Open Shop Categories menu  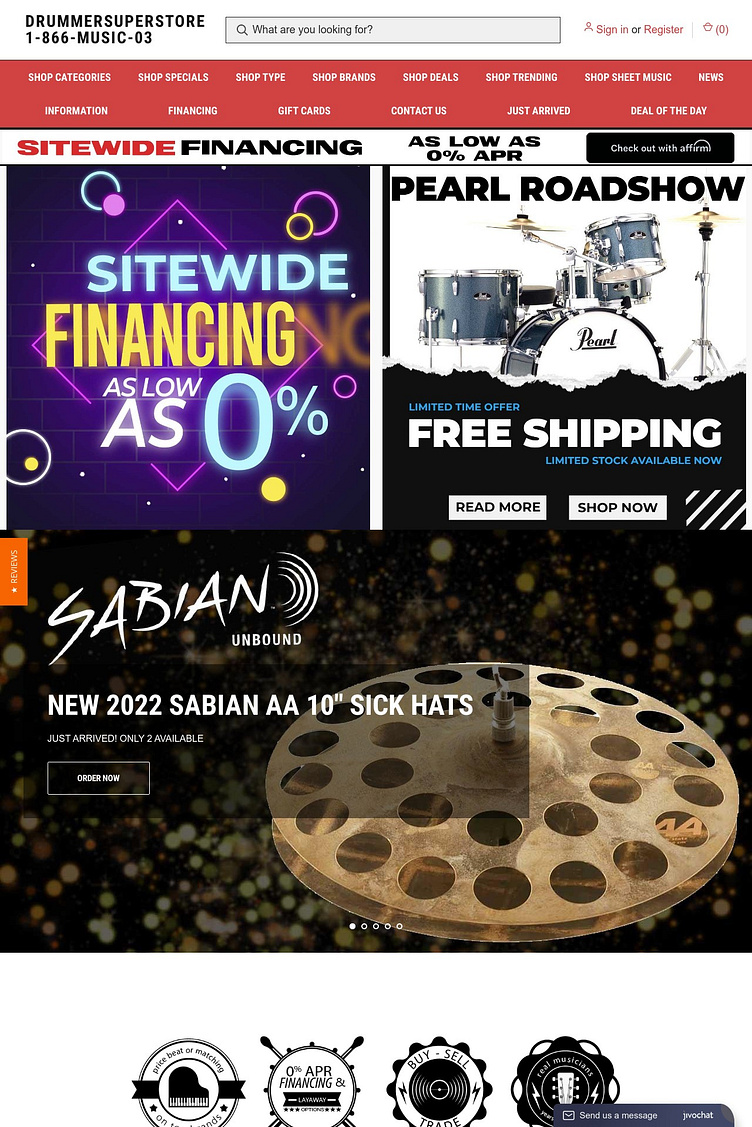(x=69, y=77)
